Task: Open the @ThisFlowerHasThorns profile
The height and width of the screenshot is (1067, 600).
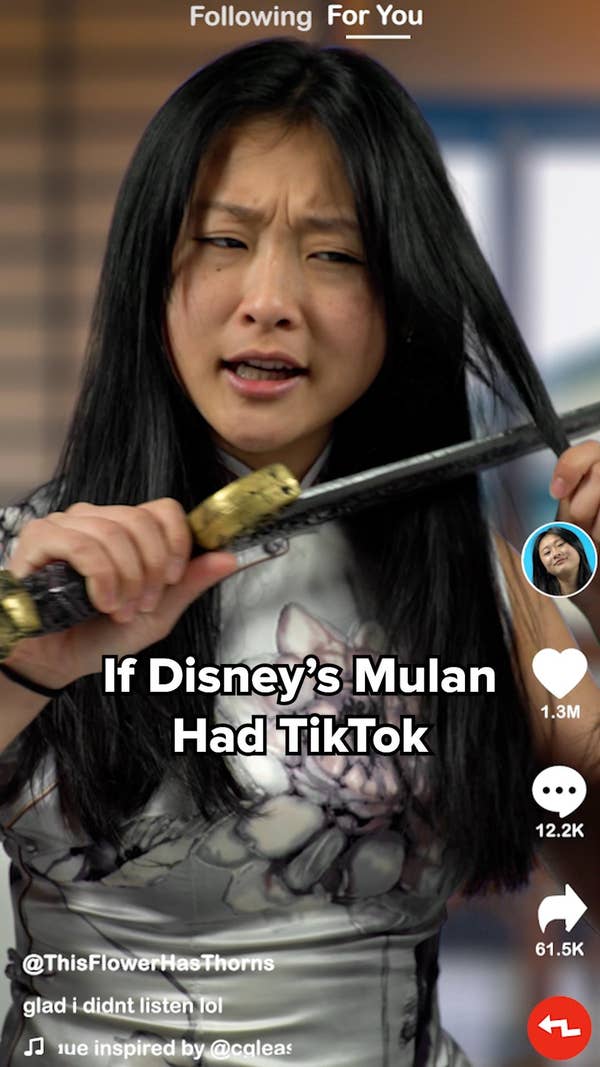Action: (148, 964)
